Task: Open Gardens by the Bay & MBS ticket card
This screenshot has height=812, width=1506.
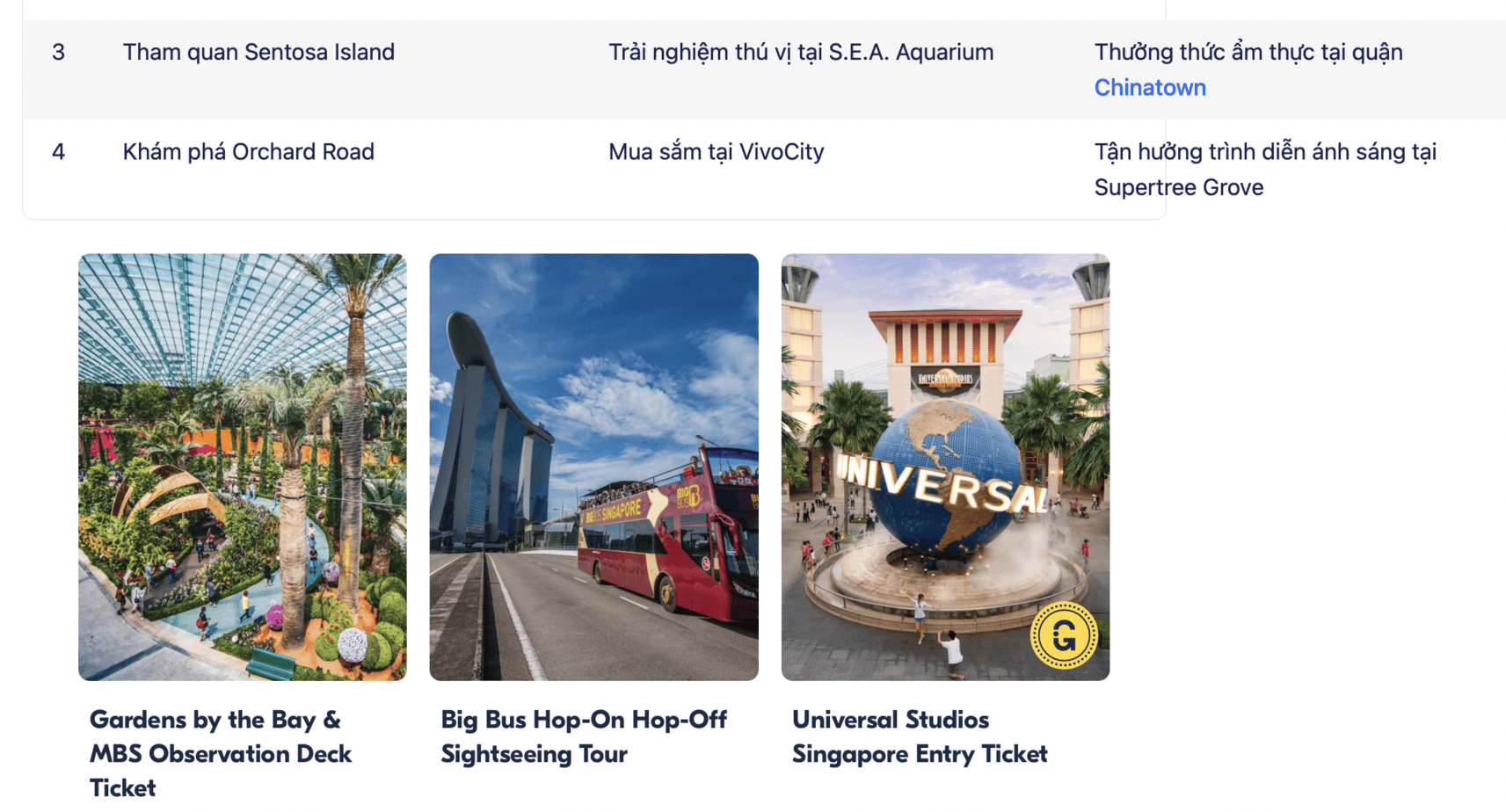Action: 242,468
